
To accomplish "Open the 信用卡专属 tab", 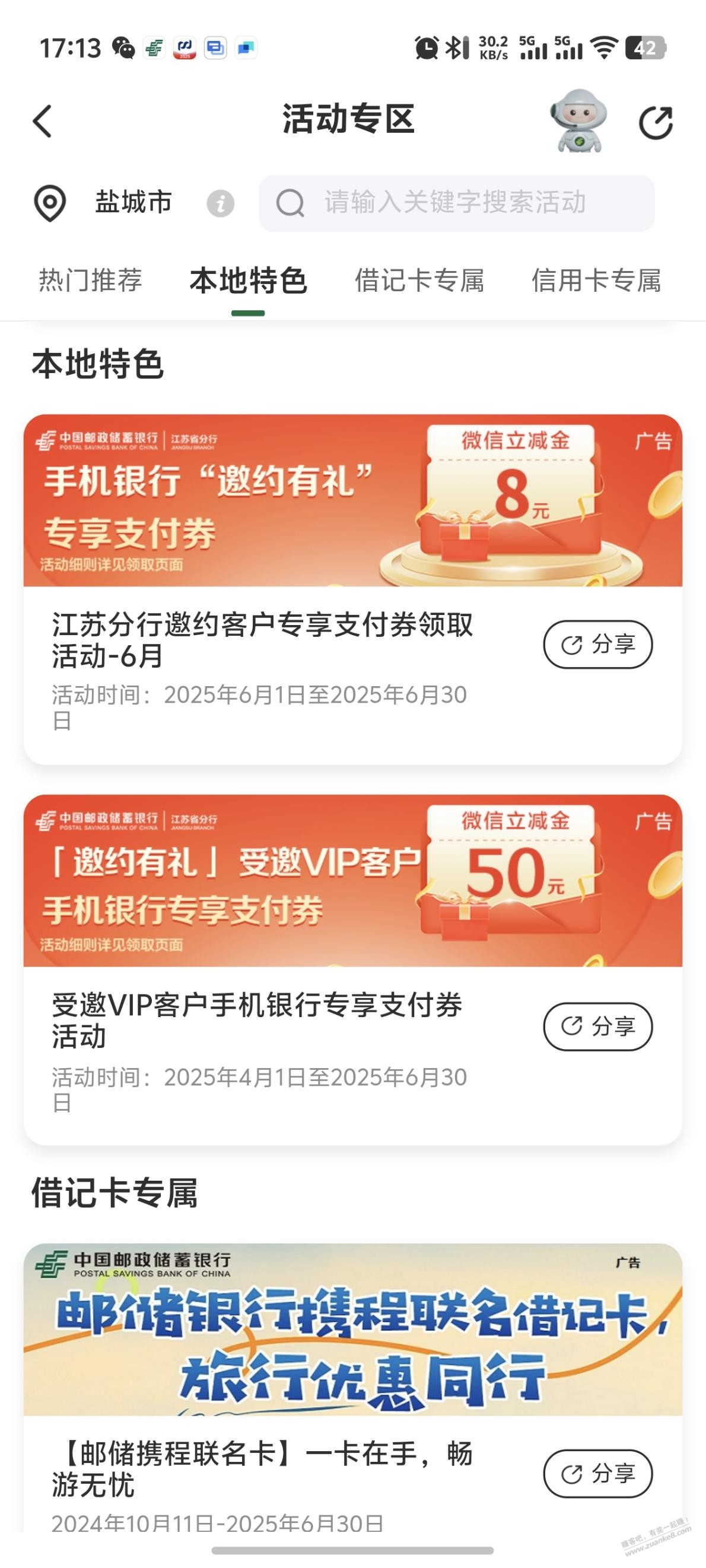I will (x=596, y=281).
